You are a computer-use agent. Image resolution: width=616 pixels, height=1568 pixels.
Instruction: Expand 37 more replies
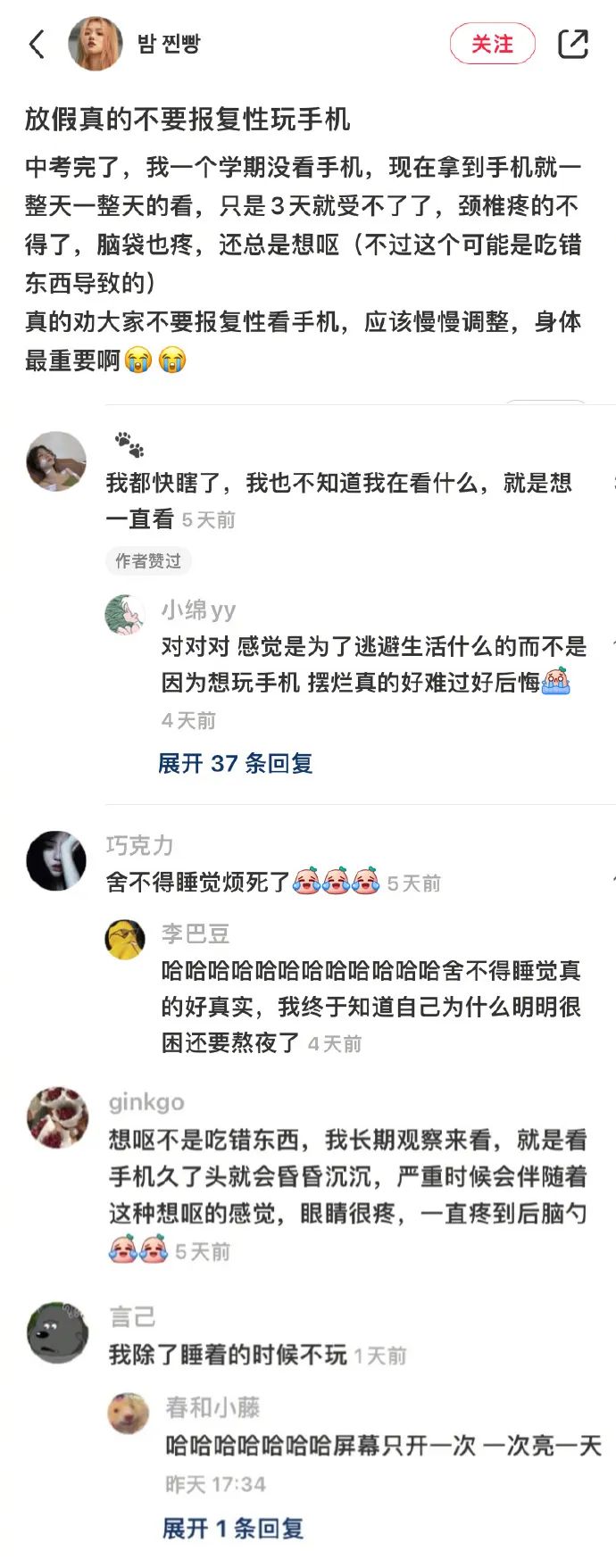235,763
